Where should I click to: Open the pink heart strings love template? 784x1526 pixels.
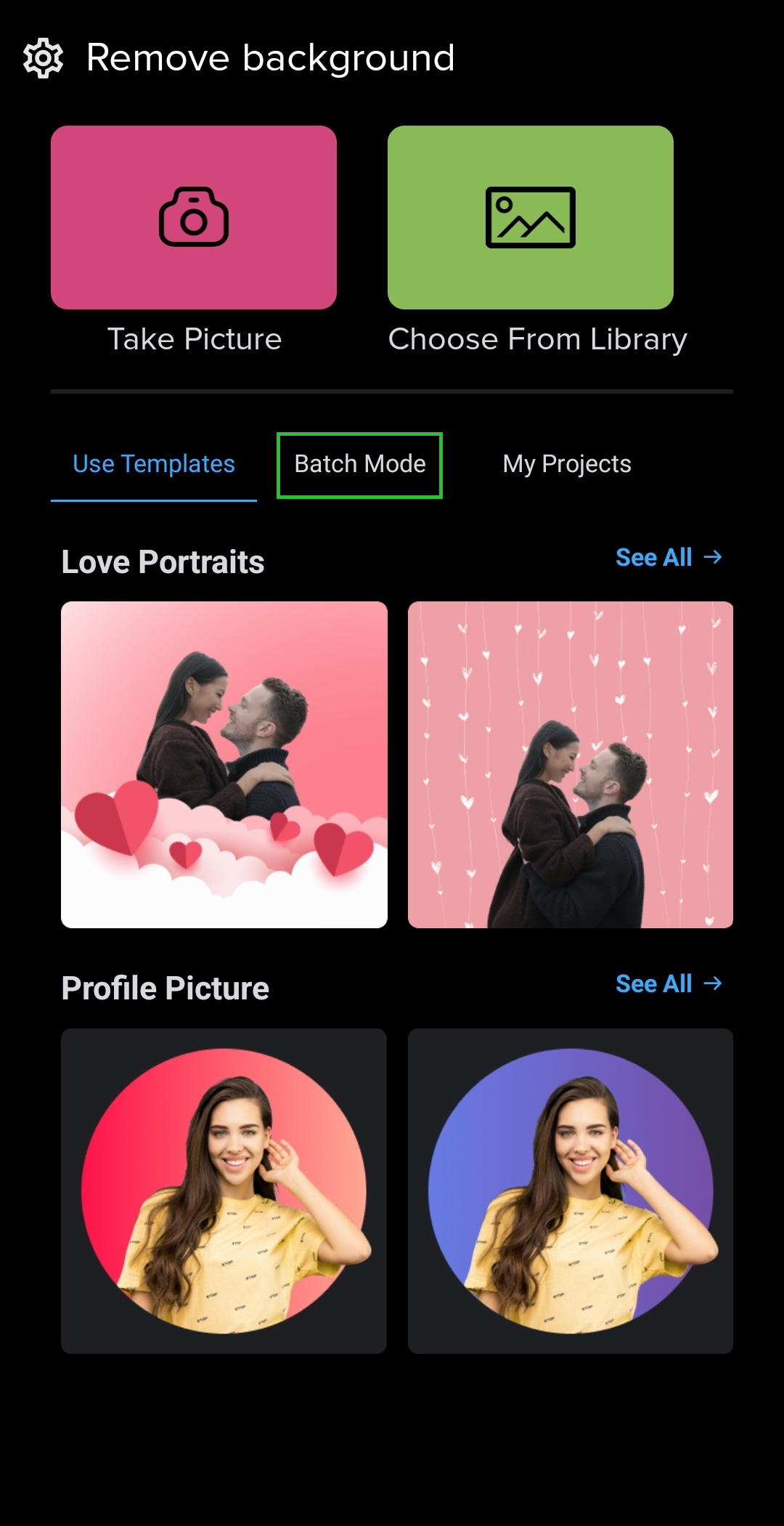pyautogui.click(x=571, y=765)
